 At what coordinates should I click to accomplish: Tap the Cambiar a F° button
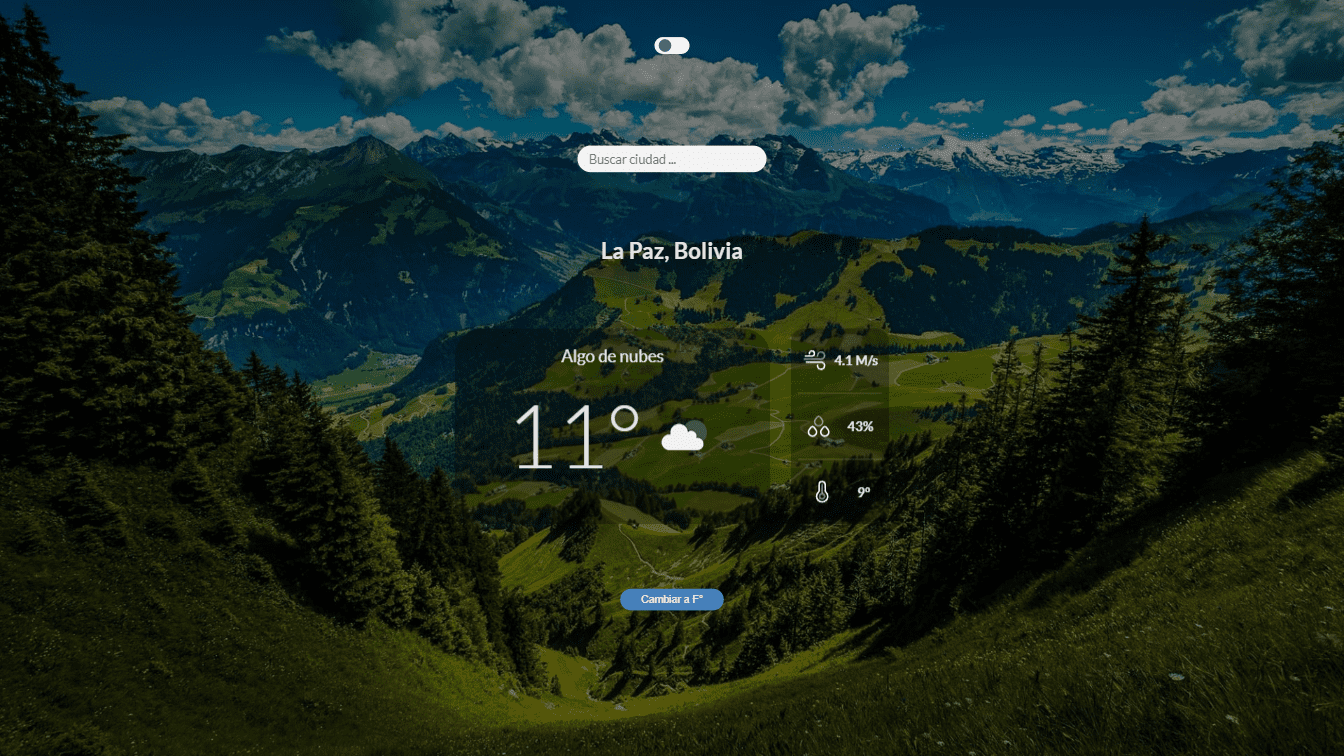pyautogui.click(x=671, y=599)
